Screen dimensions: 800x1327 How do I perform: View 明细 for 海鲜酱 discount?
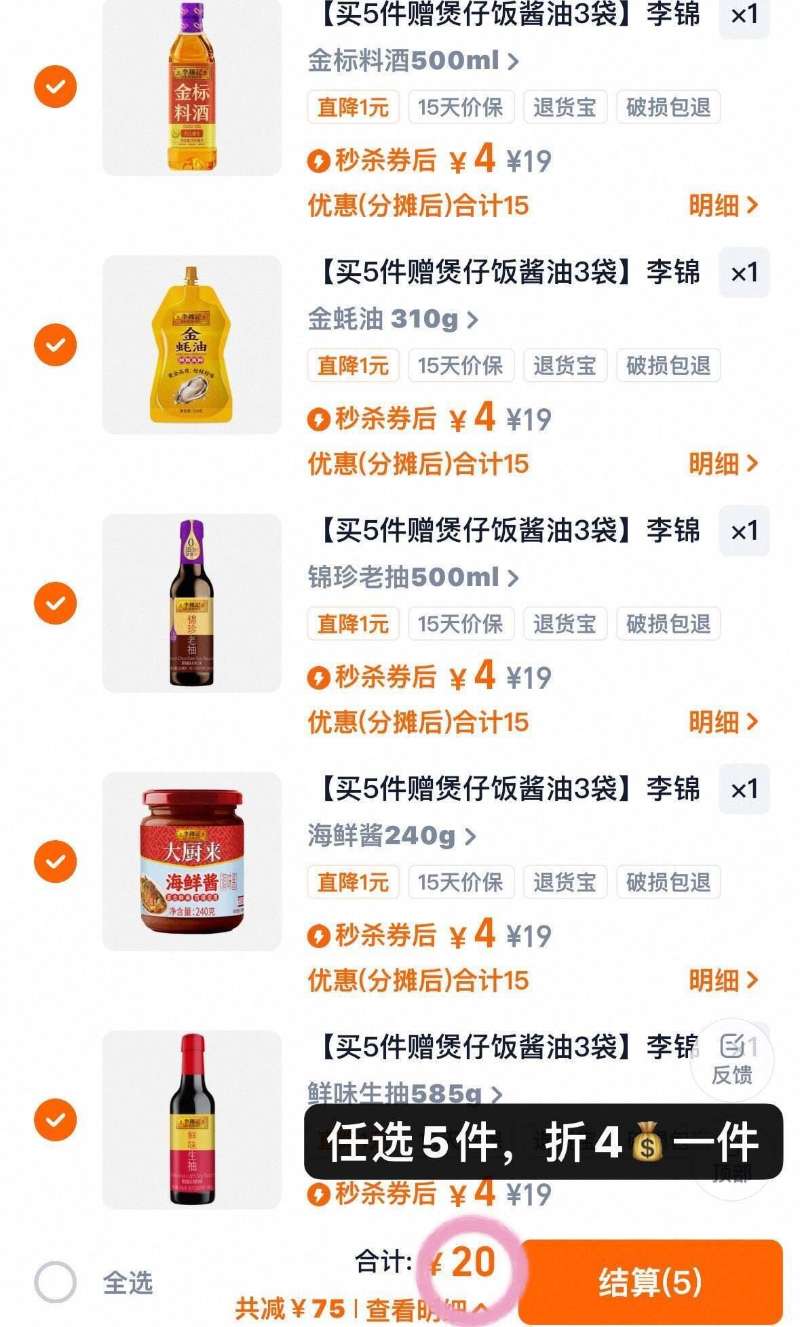(723, 980)
